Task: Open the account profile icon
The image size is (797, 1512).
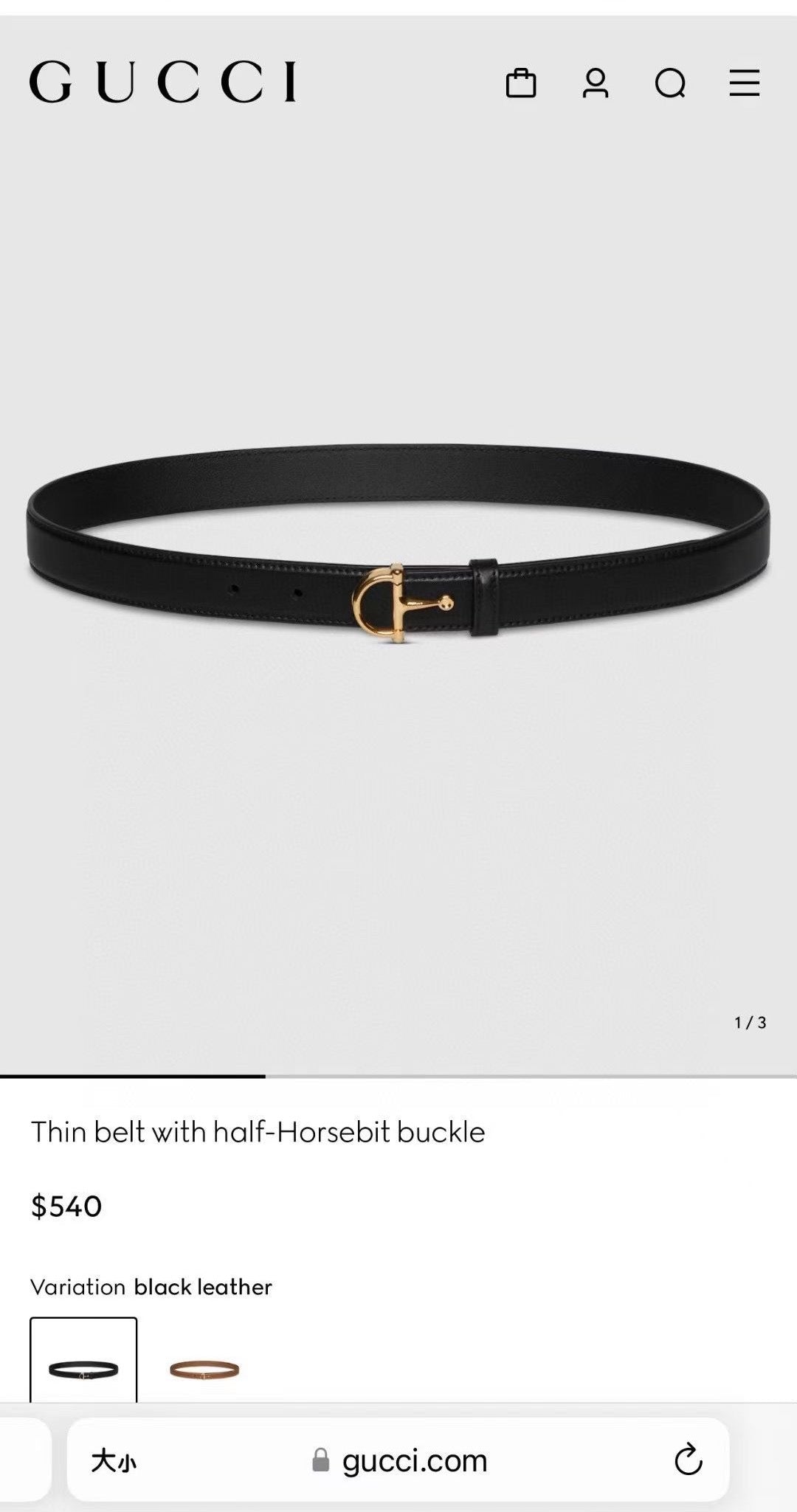Action: 596,83
